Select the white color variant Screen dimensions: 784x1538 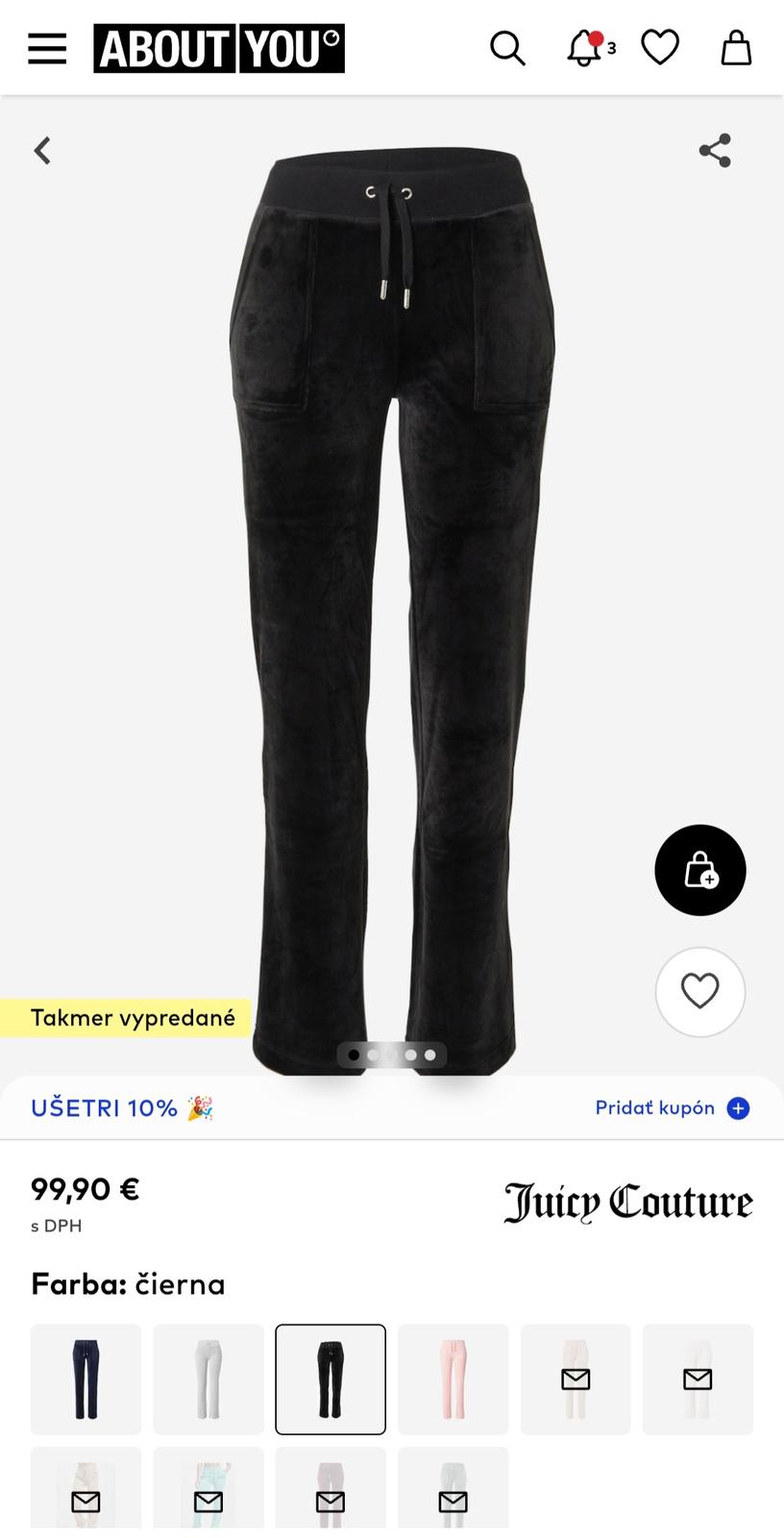pos(208,1379)
